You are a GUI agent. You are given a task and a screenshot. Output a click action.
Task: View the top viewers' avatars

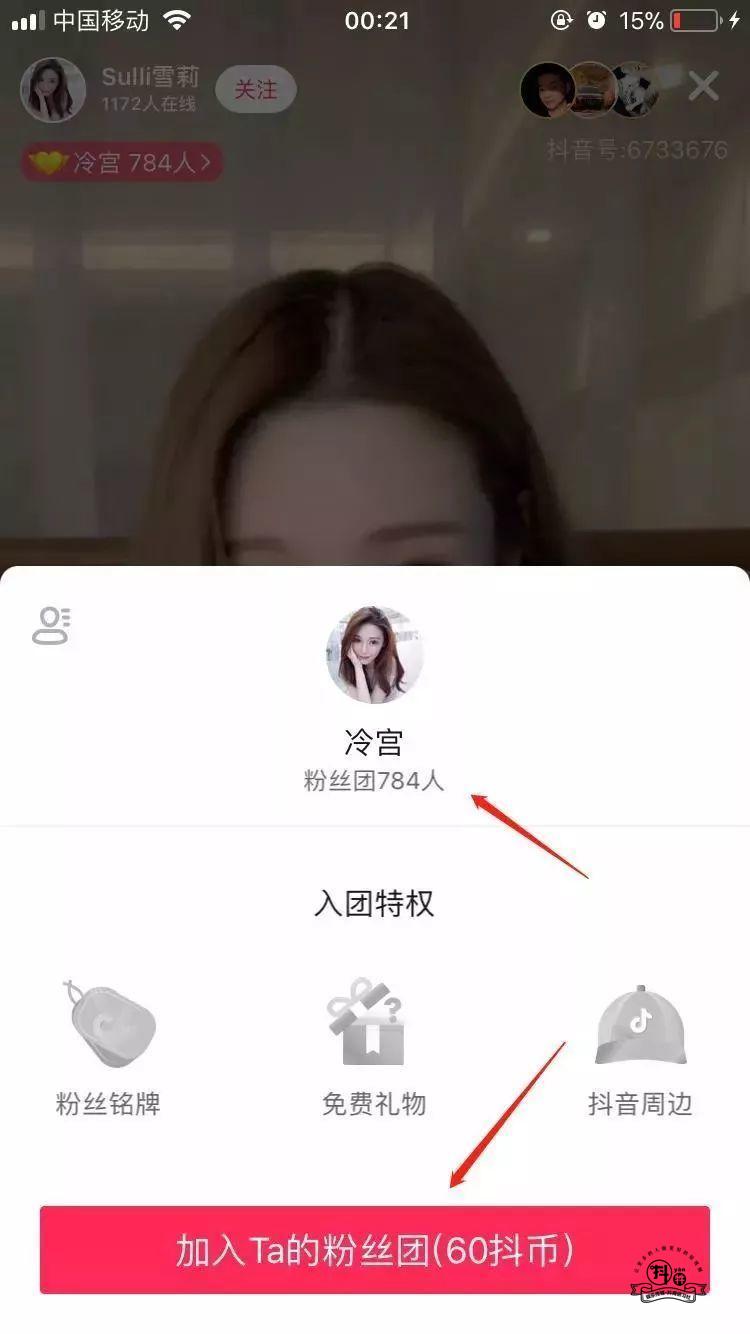pos(592,90)
